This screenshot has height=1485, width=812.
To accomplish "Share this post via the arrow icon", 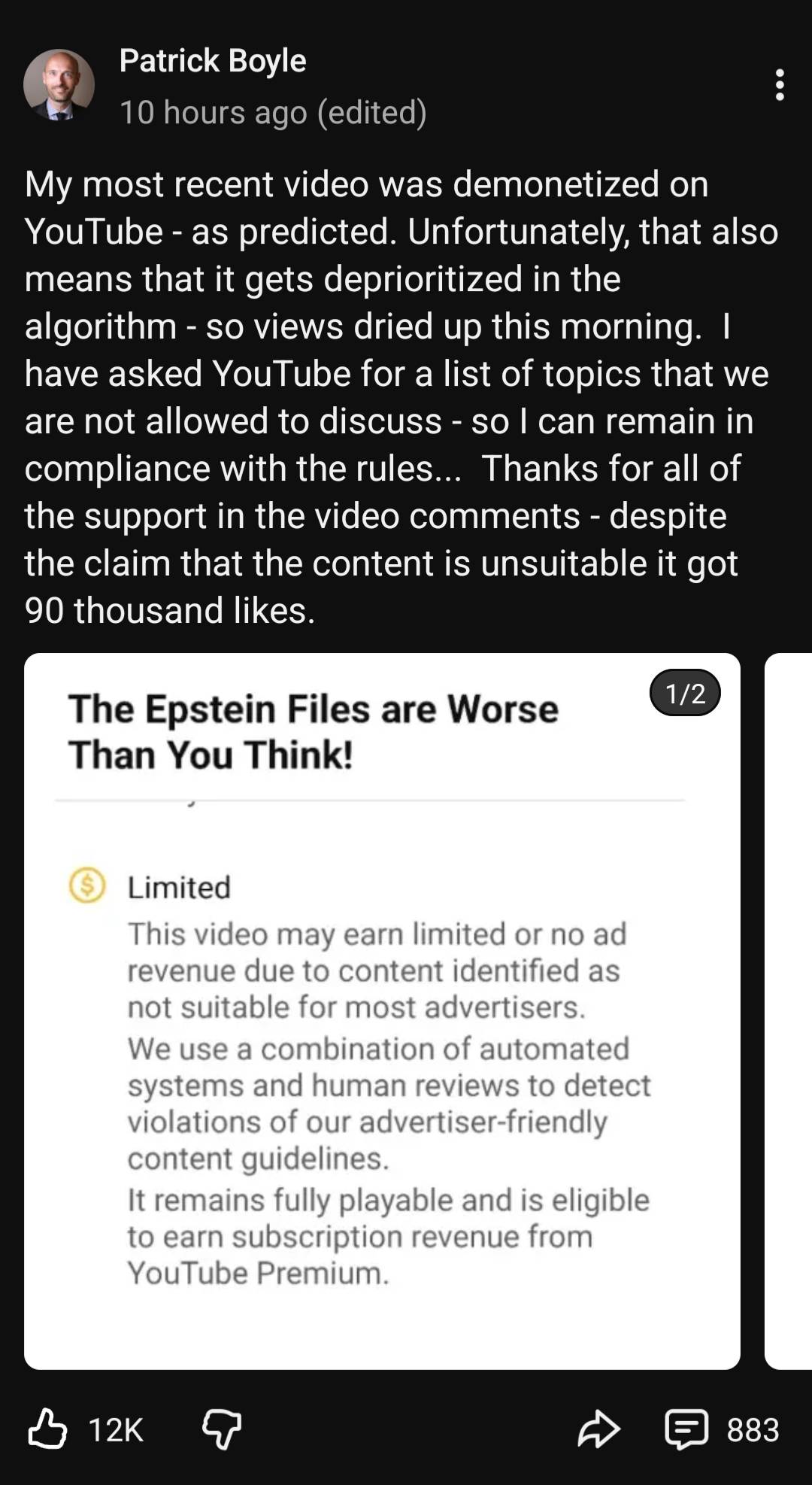I will coord(598,1429).
